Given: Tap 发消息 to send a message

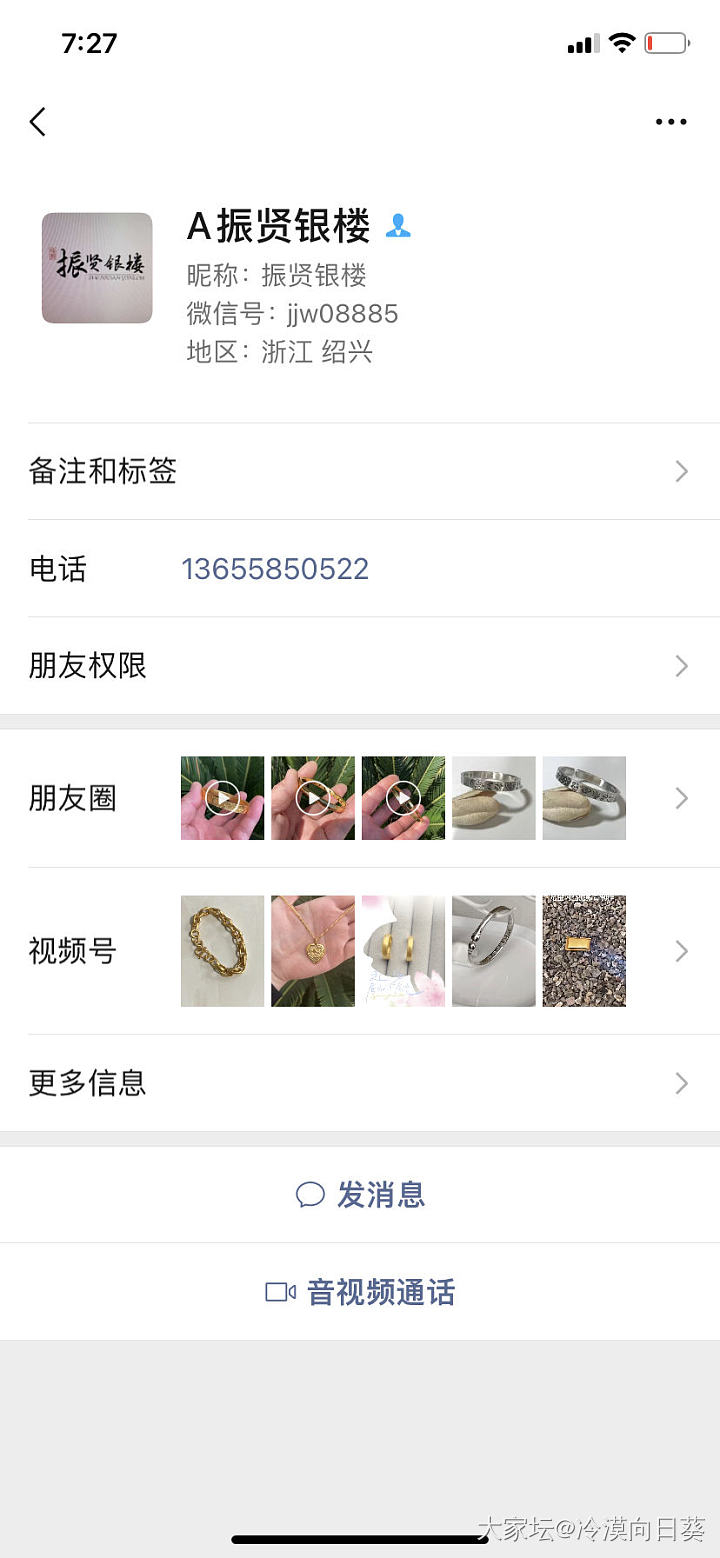Looking at the screenshot, I should [360, 1195].
